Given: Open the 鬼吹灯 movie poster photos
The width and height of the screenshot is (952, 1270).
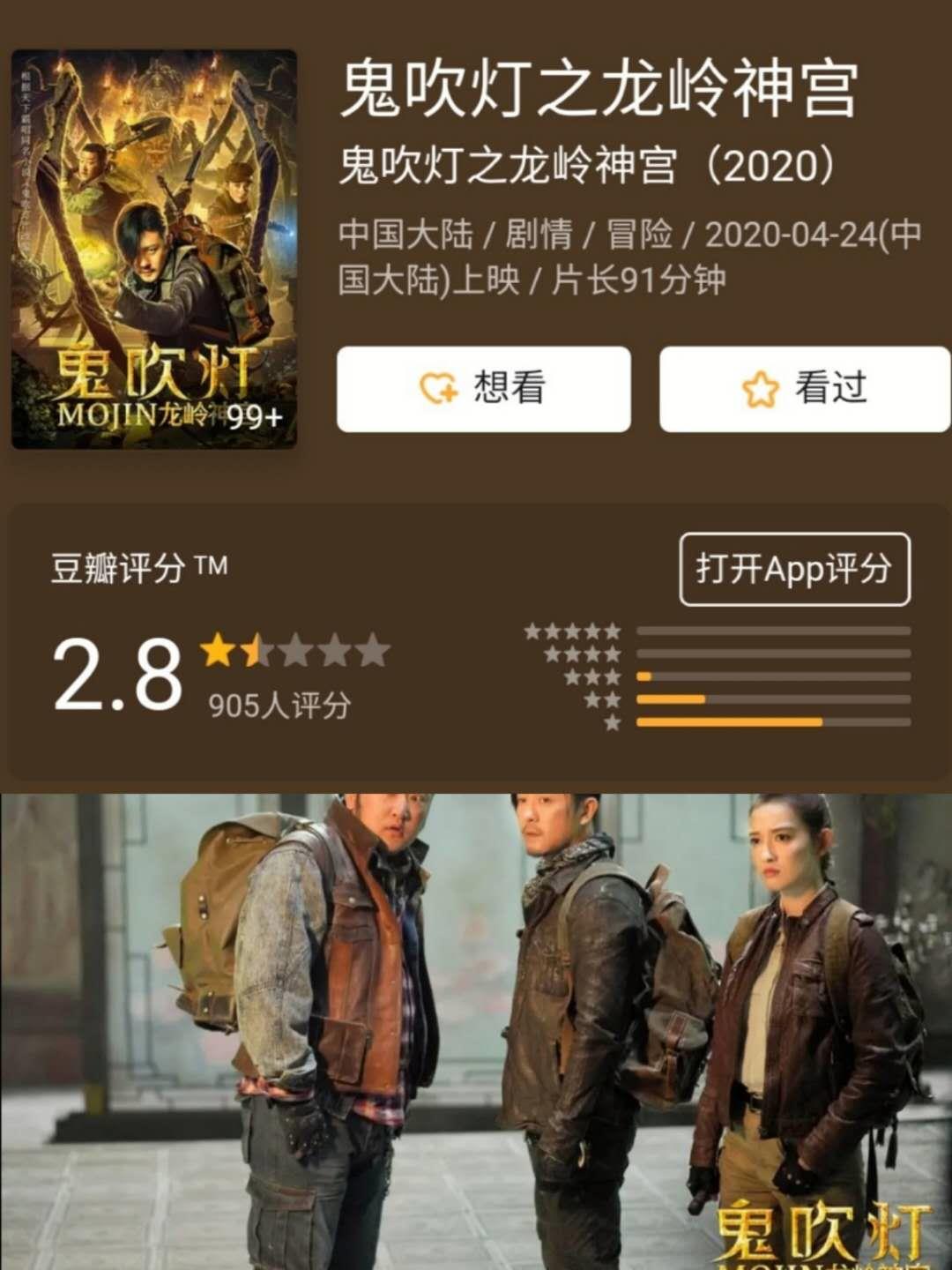Looking at the screenshot, I should point(154,249).
